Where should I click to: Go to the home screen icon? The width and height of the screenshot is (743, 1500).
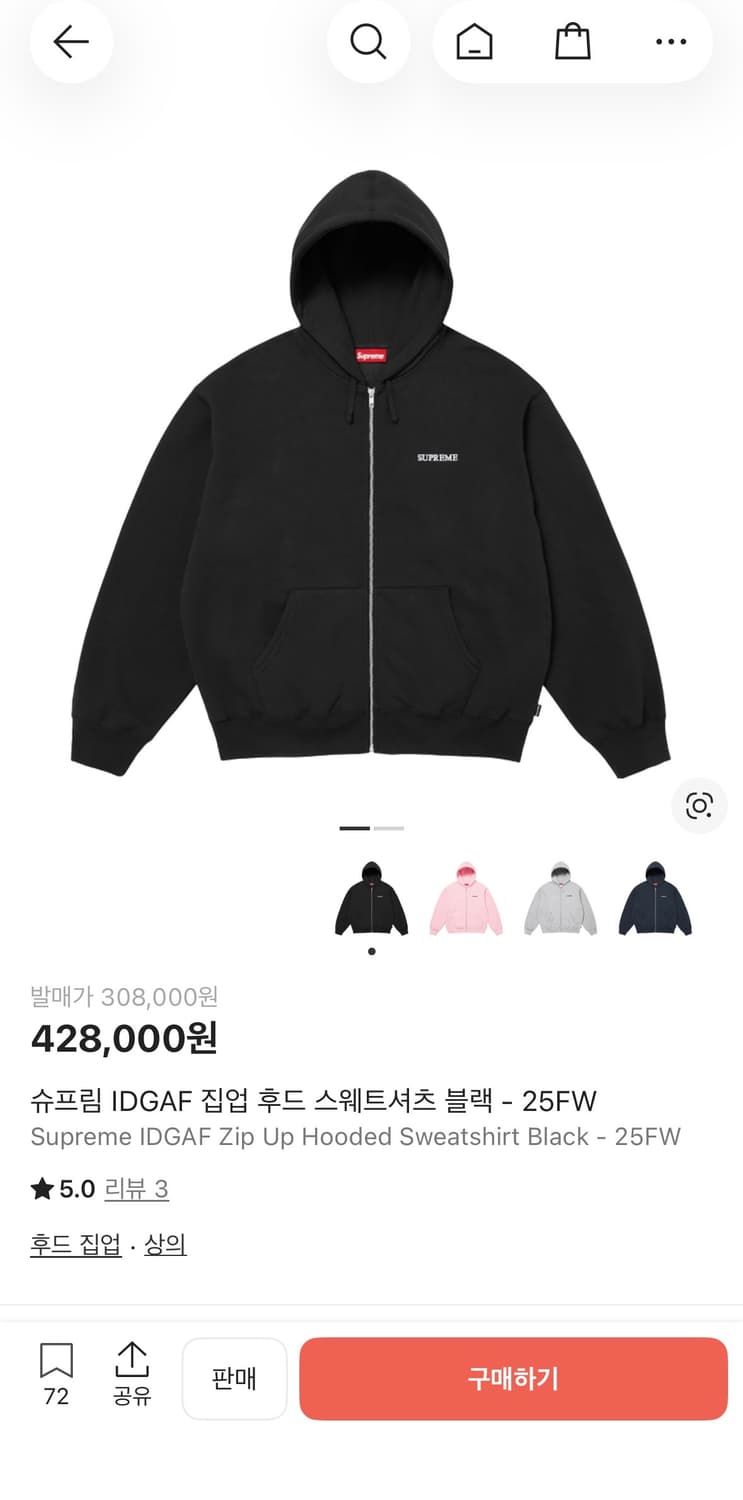tap(473, 42)
